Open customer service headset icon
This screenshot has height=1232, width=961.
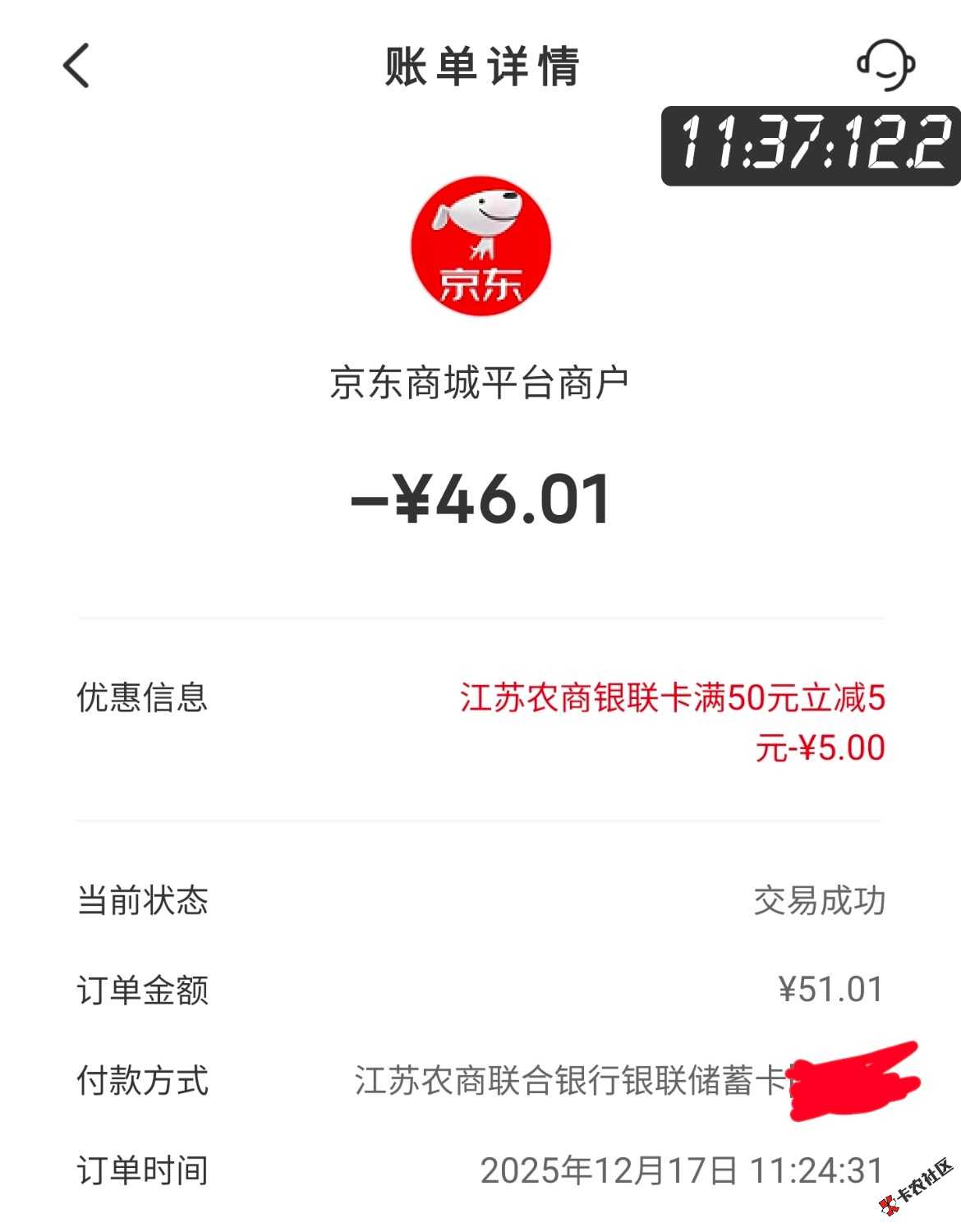(885, 64)
